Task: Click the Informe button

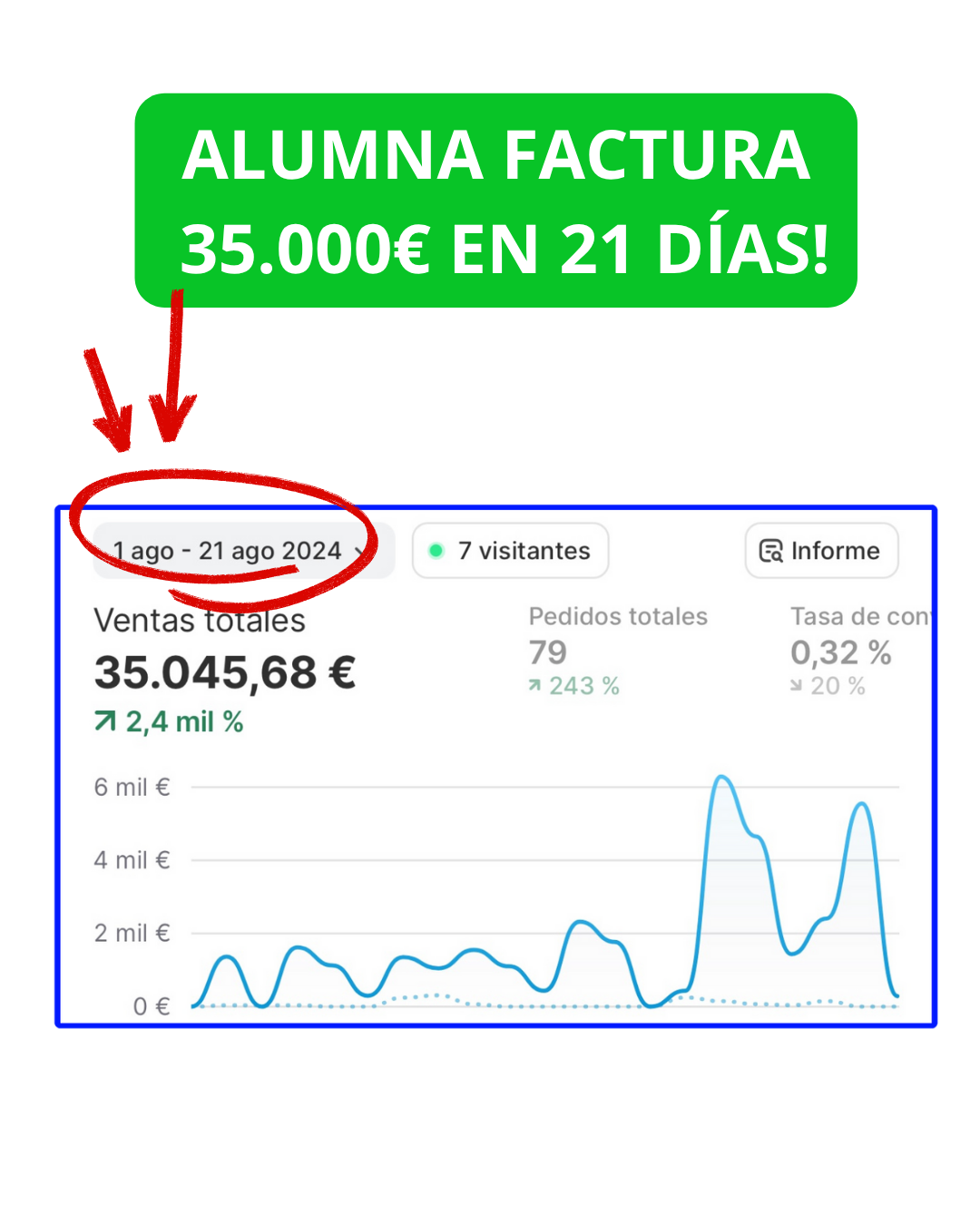Action: coord(819,551)
